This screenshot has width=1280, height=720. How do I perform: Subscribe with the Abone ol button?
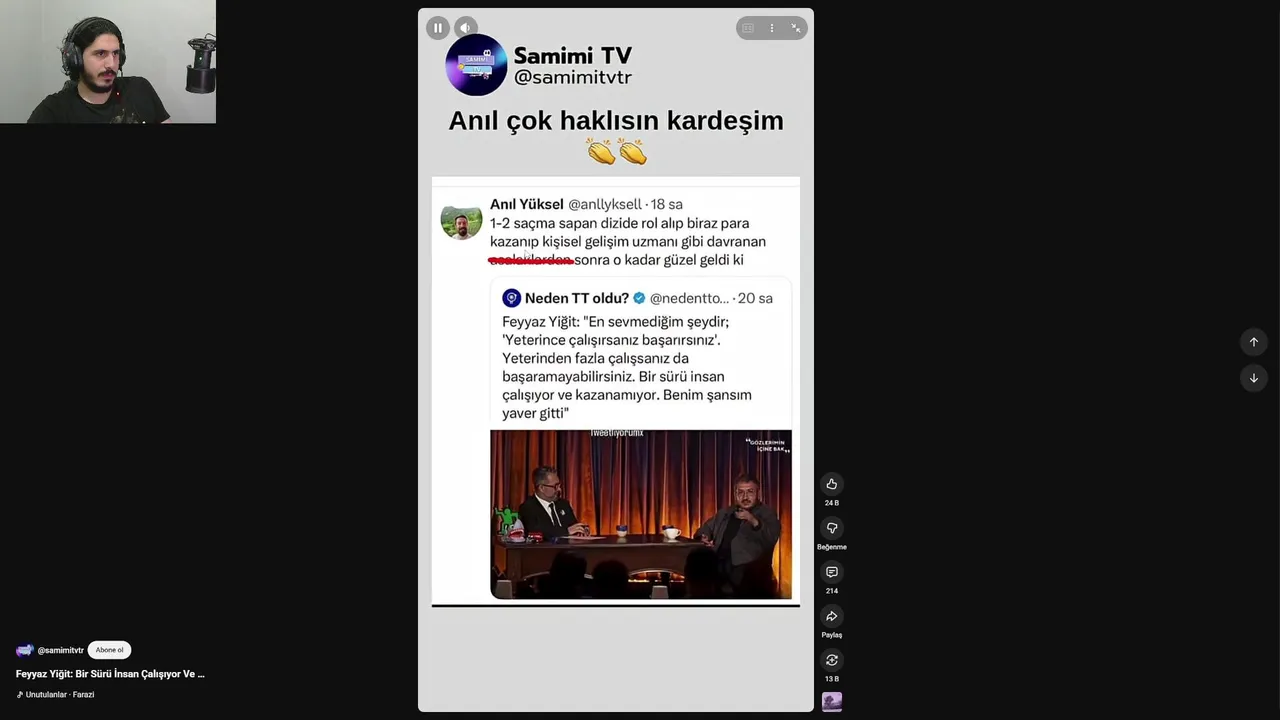(x=109, y=650)
